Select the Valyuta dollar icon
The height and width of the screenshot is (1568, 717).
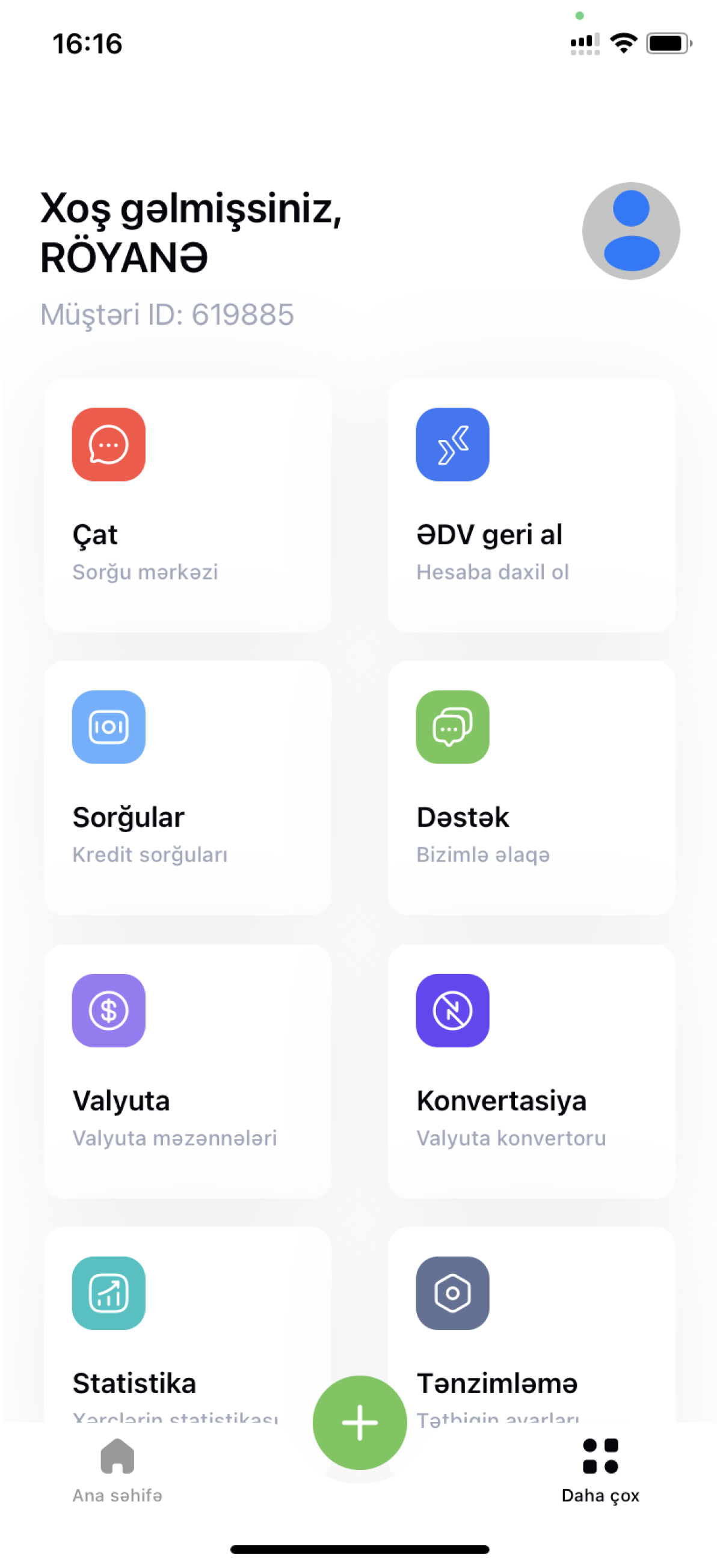pyautogui.click(x=108, y=1011)
